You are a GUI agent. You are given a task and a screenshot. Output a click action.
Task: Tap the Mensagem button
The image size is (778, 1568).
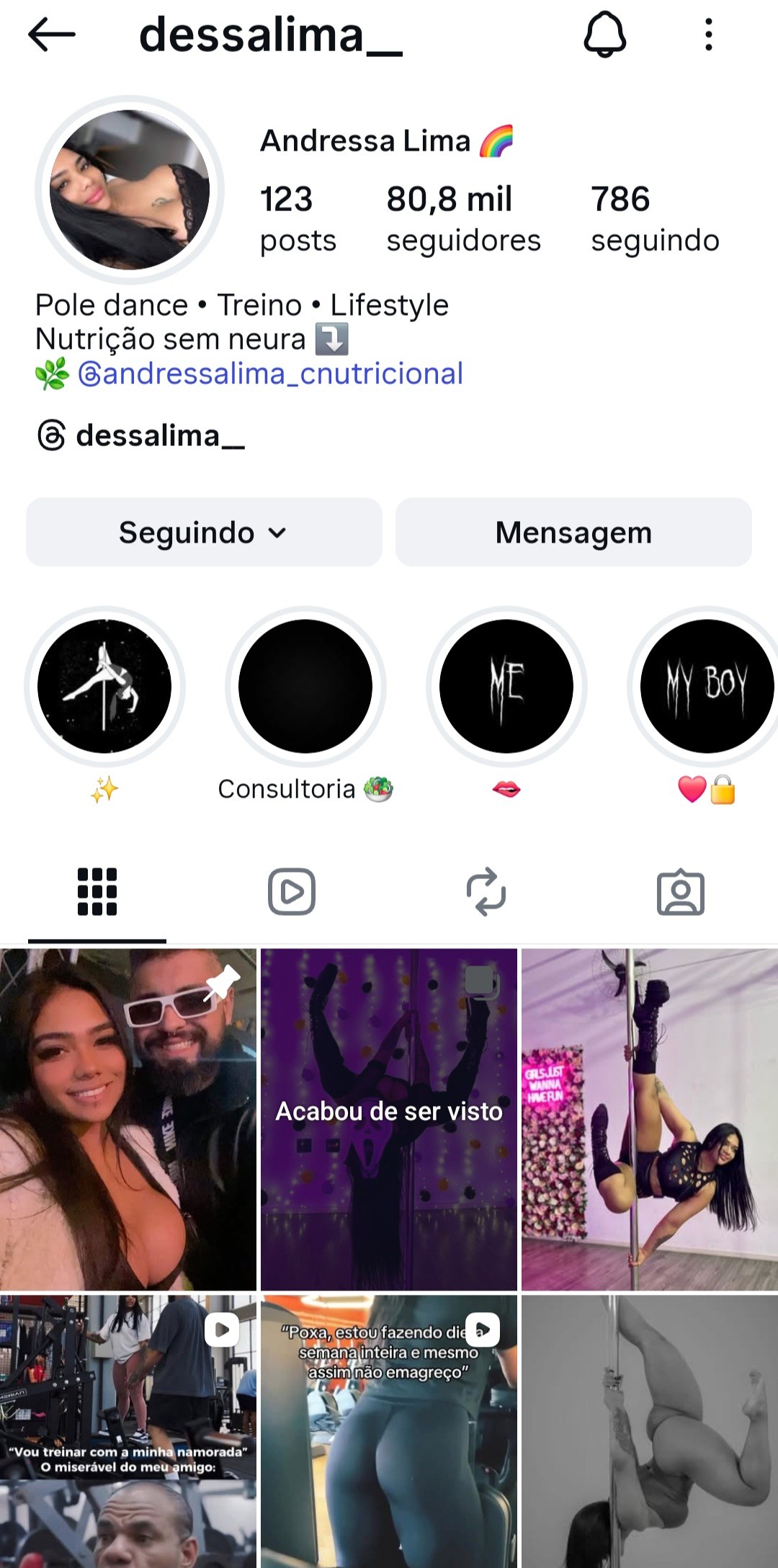(573, 533)
